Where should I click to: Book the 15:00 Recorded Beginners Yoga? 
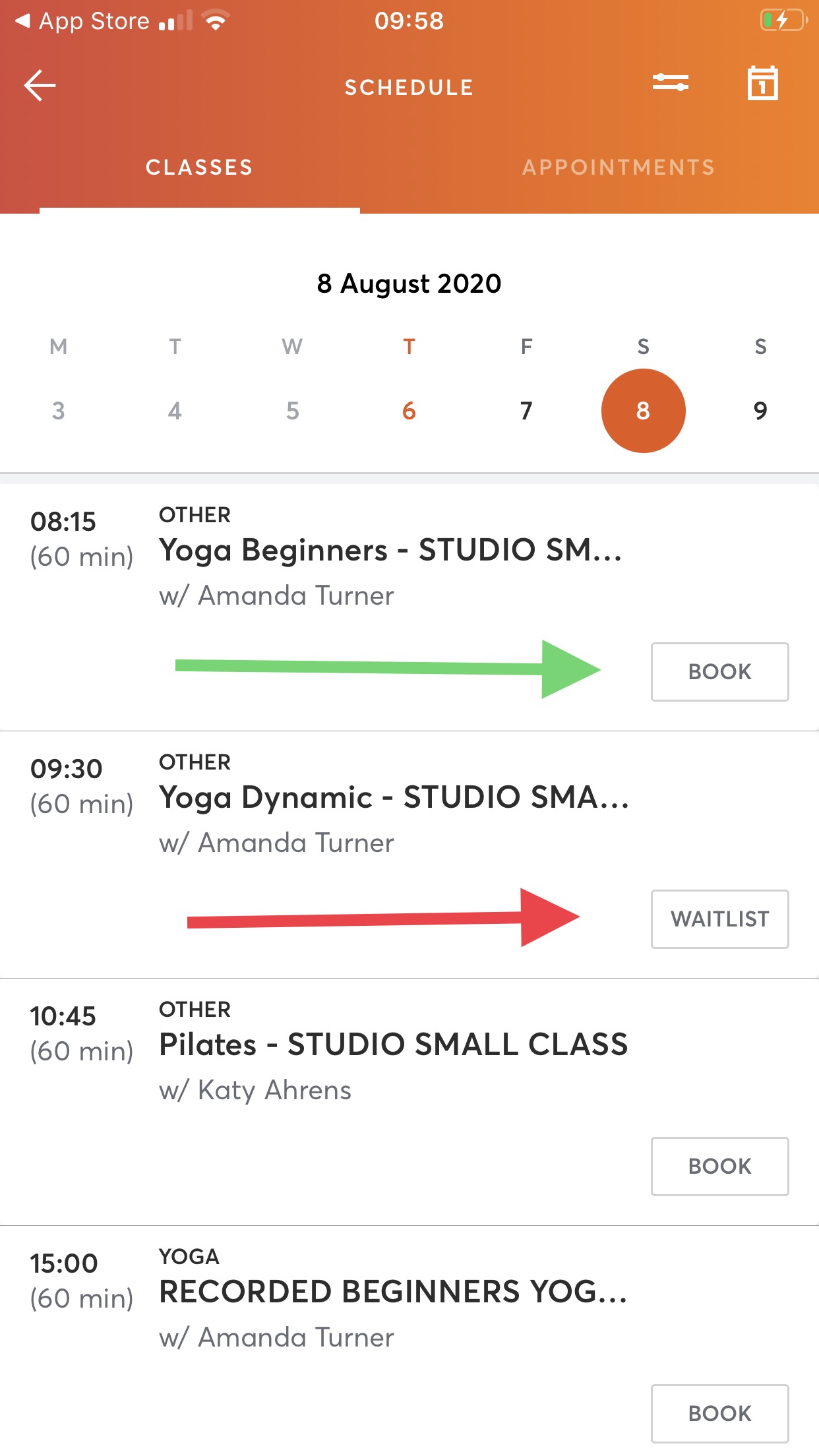pos(719,1414)
